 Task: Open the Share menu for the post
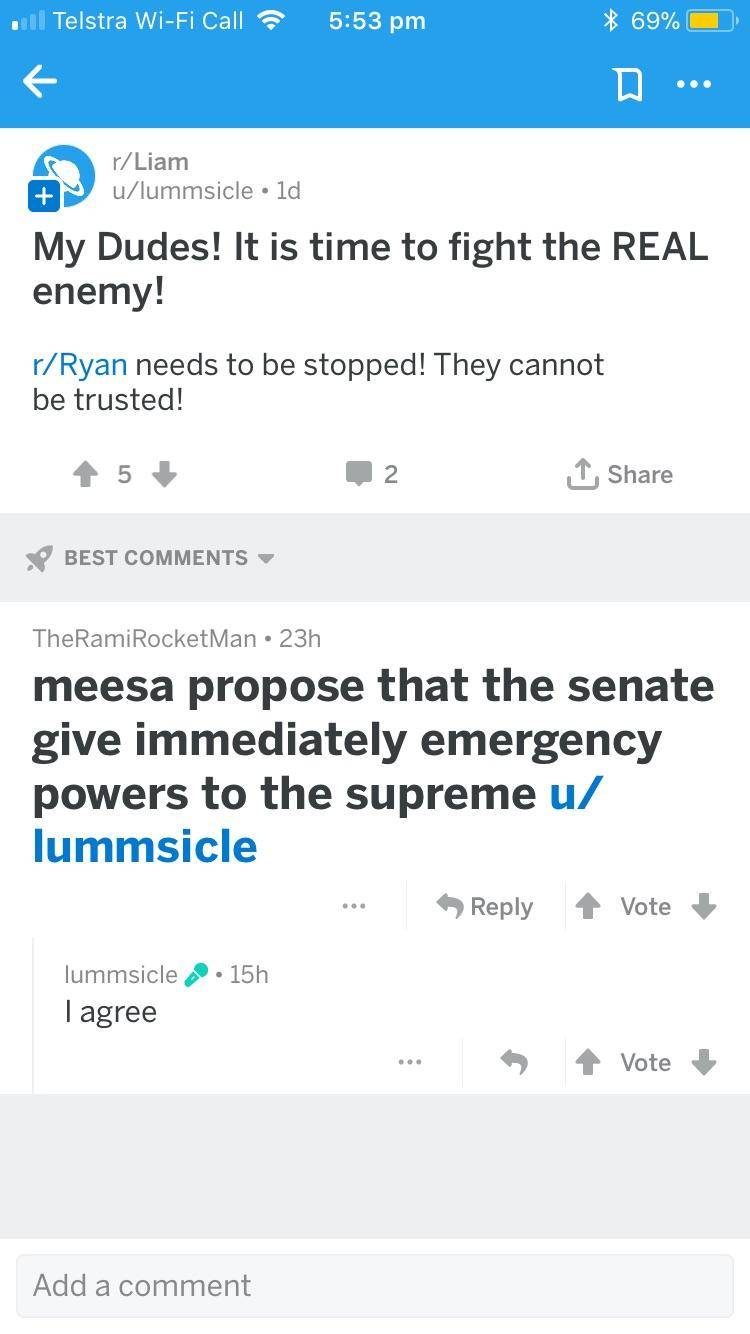click(620, 474)
